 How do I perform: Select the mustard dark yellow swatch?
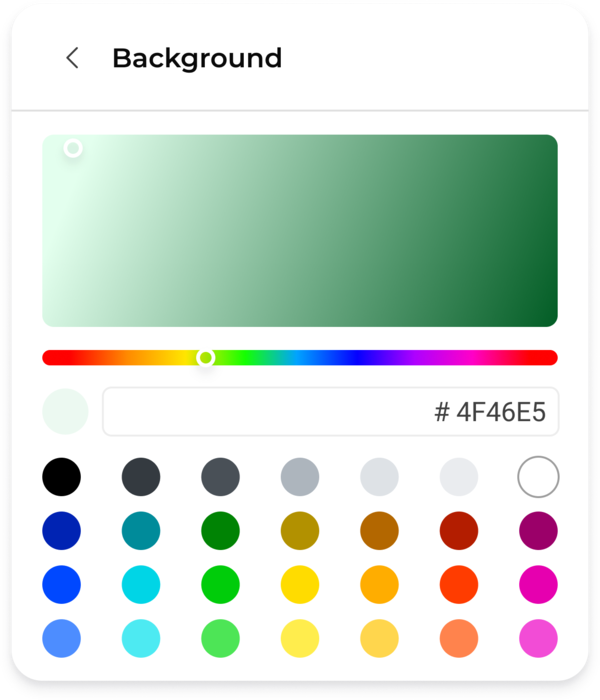300,530
